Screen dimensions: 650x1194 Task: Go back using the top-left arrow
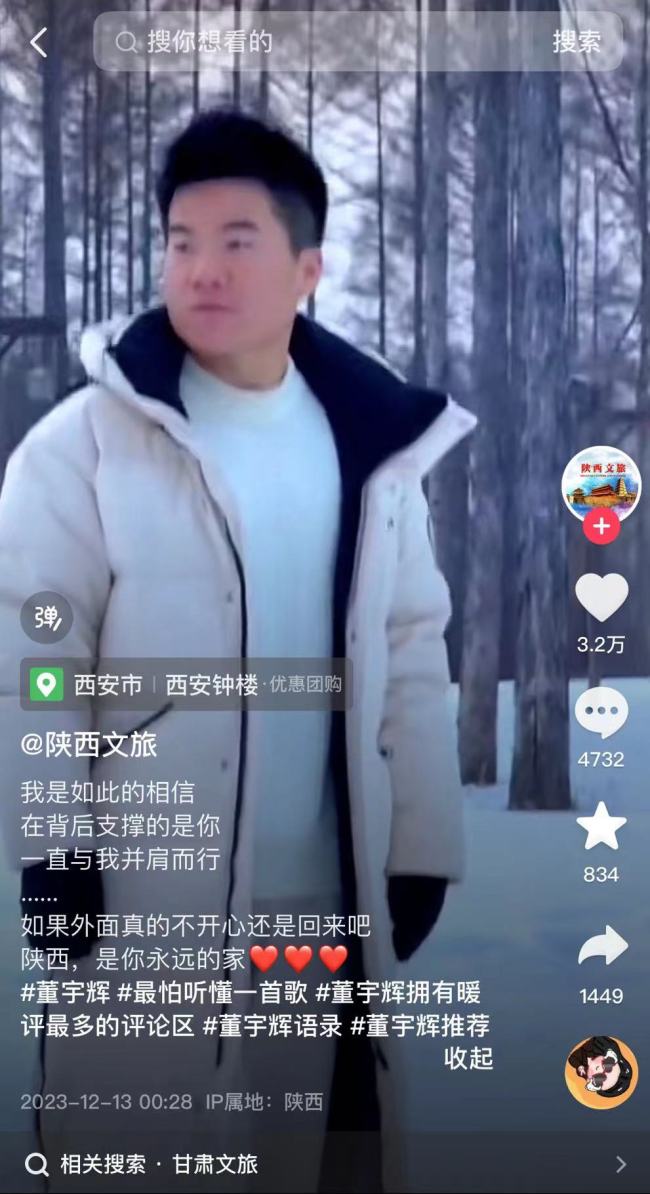coord(39,42)
